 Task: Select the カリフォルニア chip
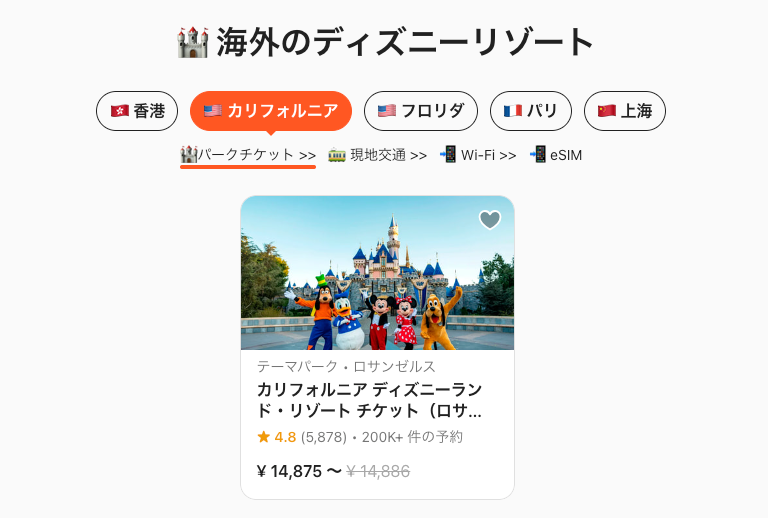click(271, 111)
